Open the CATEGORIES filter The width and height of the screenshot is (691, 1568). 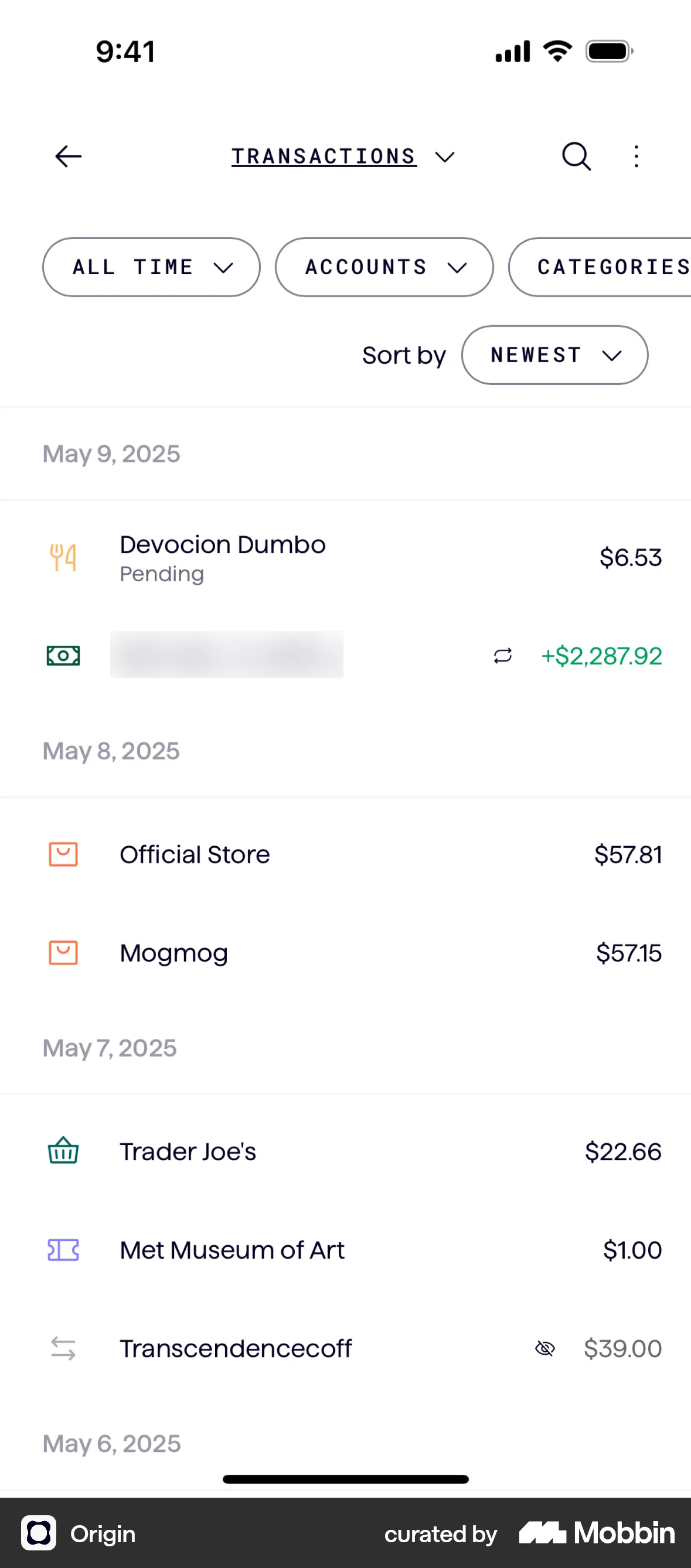[609, 267]
